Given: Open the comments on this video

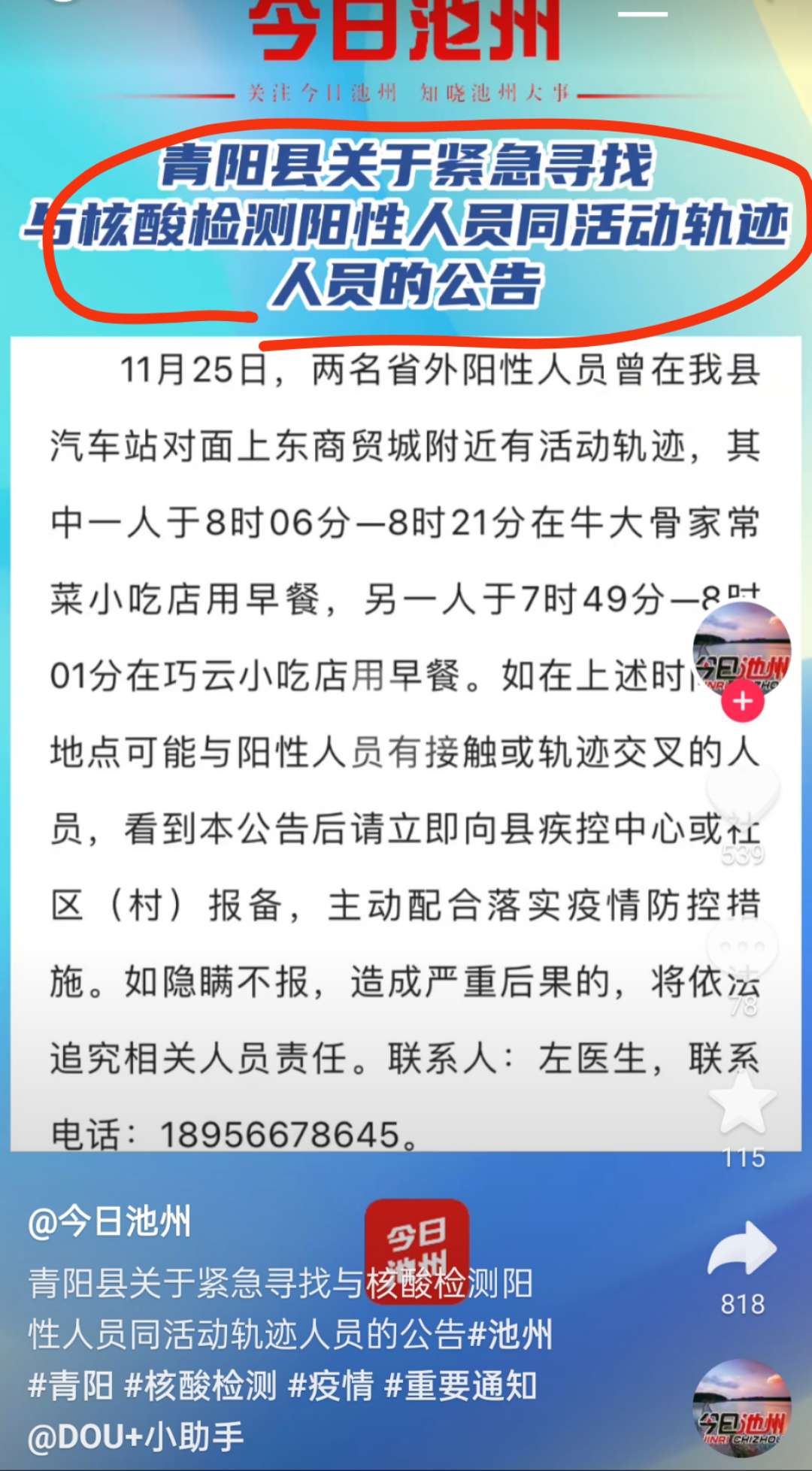Looking at the screenshot, I should click(x=742, y=951).
